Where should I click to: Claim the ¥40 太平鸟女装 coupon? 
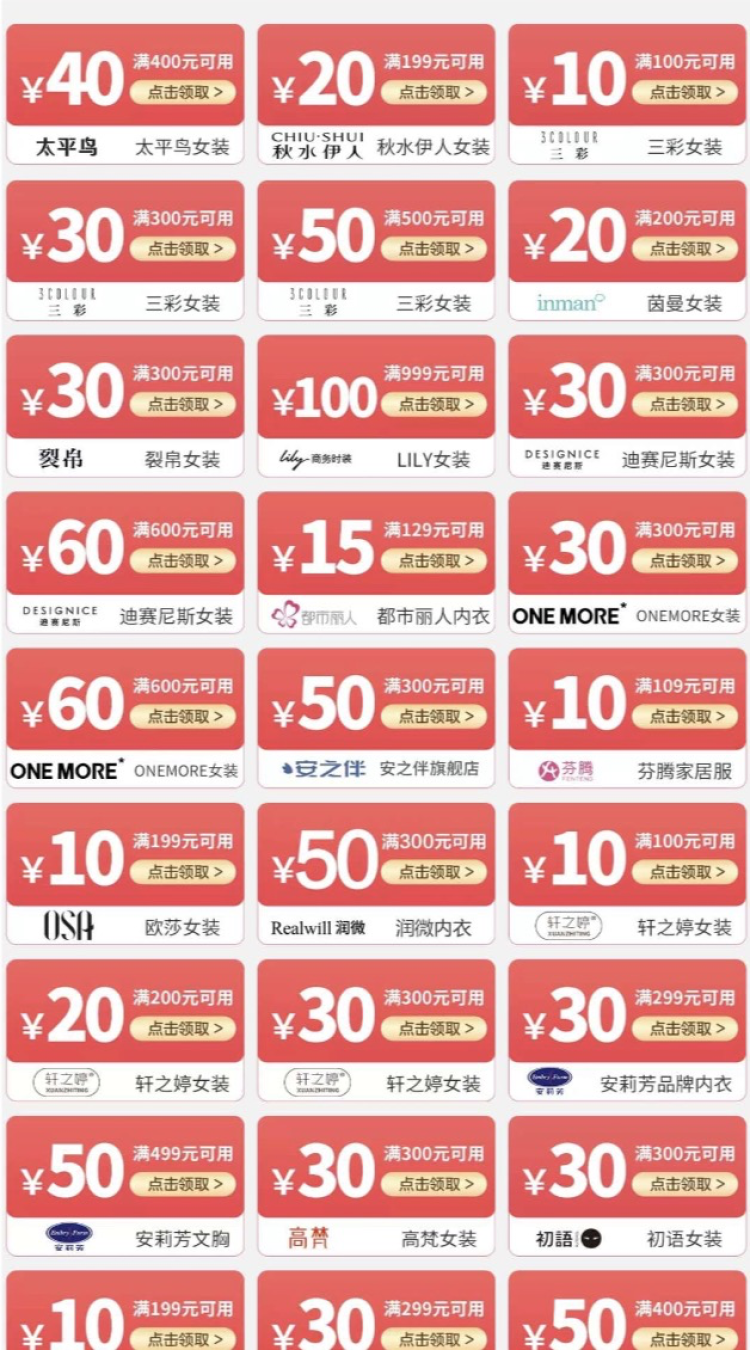coord(183,93)
